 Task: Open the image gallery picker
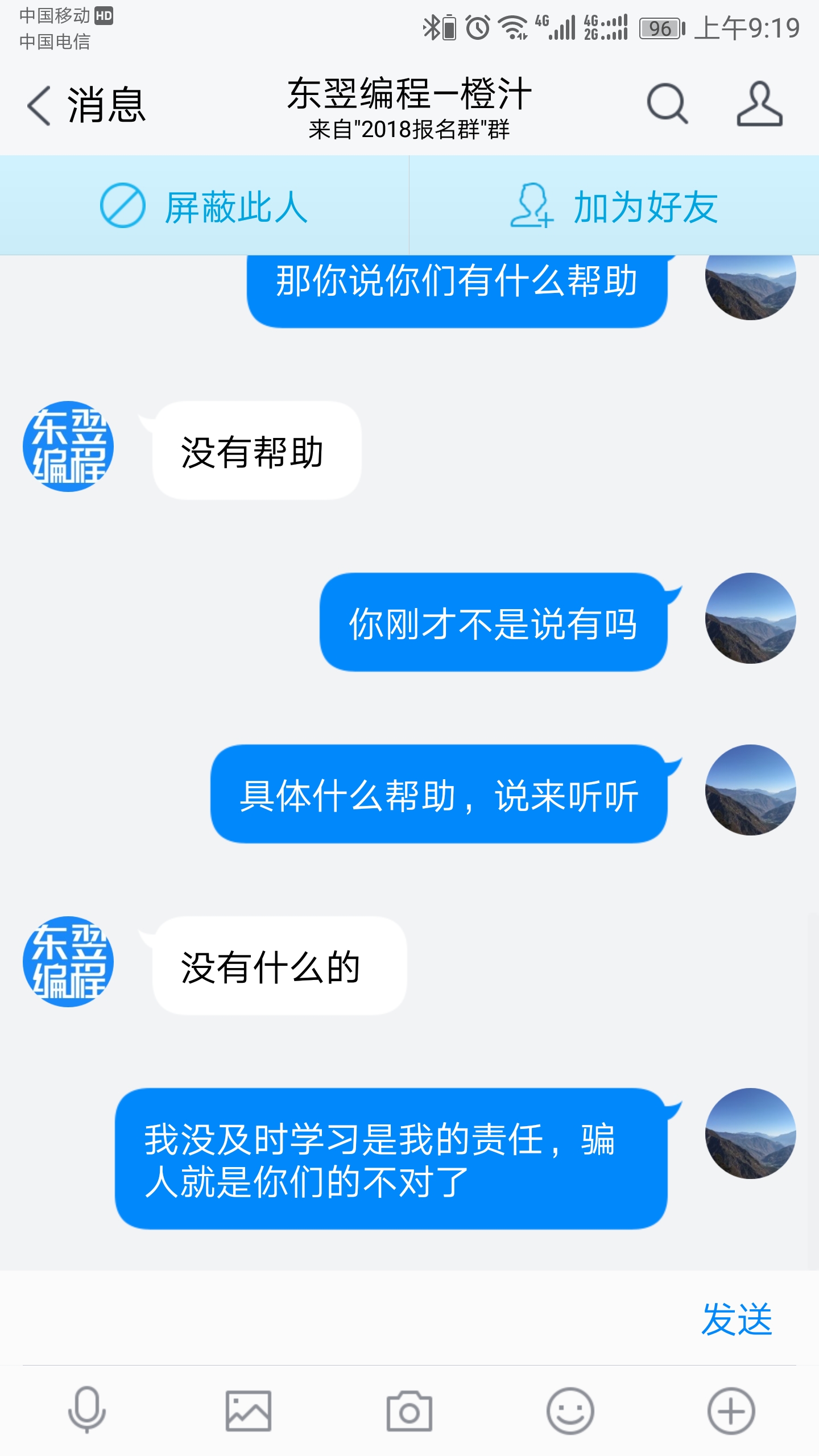[248, 1411]
